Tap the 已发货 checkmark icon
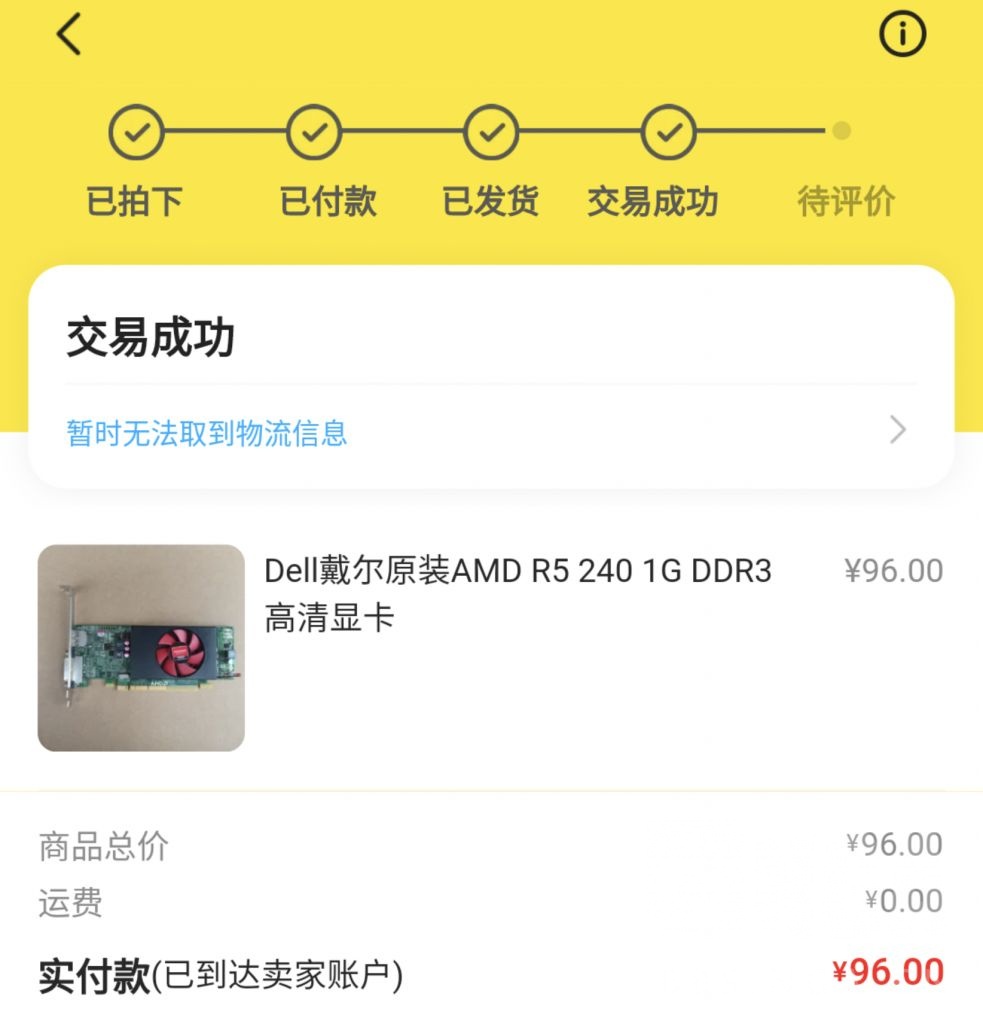 pyautogui.click(x=490, y=130)
